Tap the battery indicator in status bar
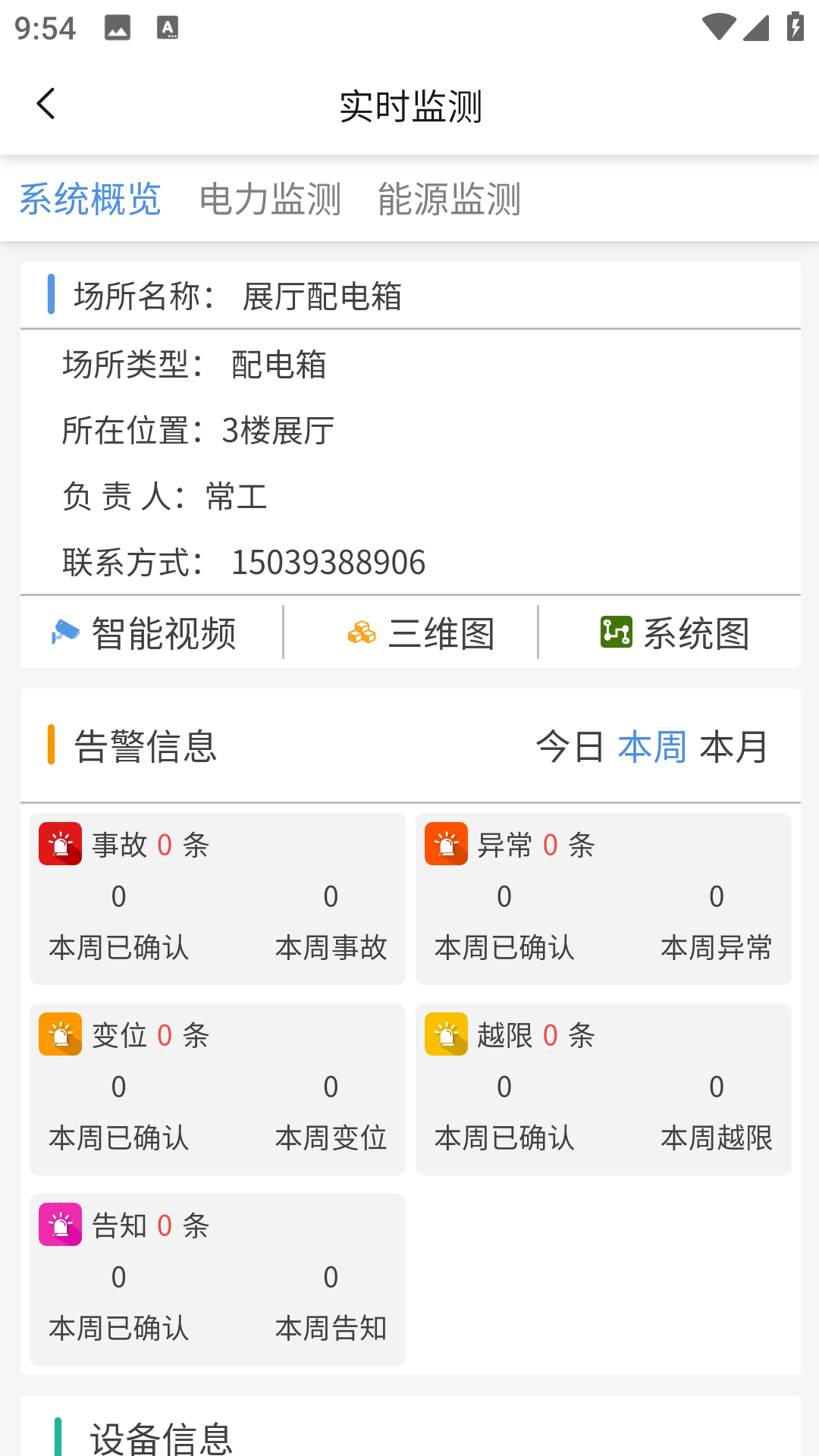The image size is (819, 1456). click(795, 27)
